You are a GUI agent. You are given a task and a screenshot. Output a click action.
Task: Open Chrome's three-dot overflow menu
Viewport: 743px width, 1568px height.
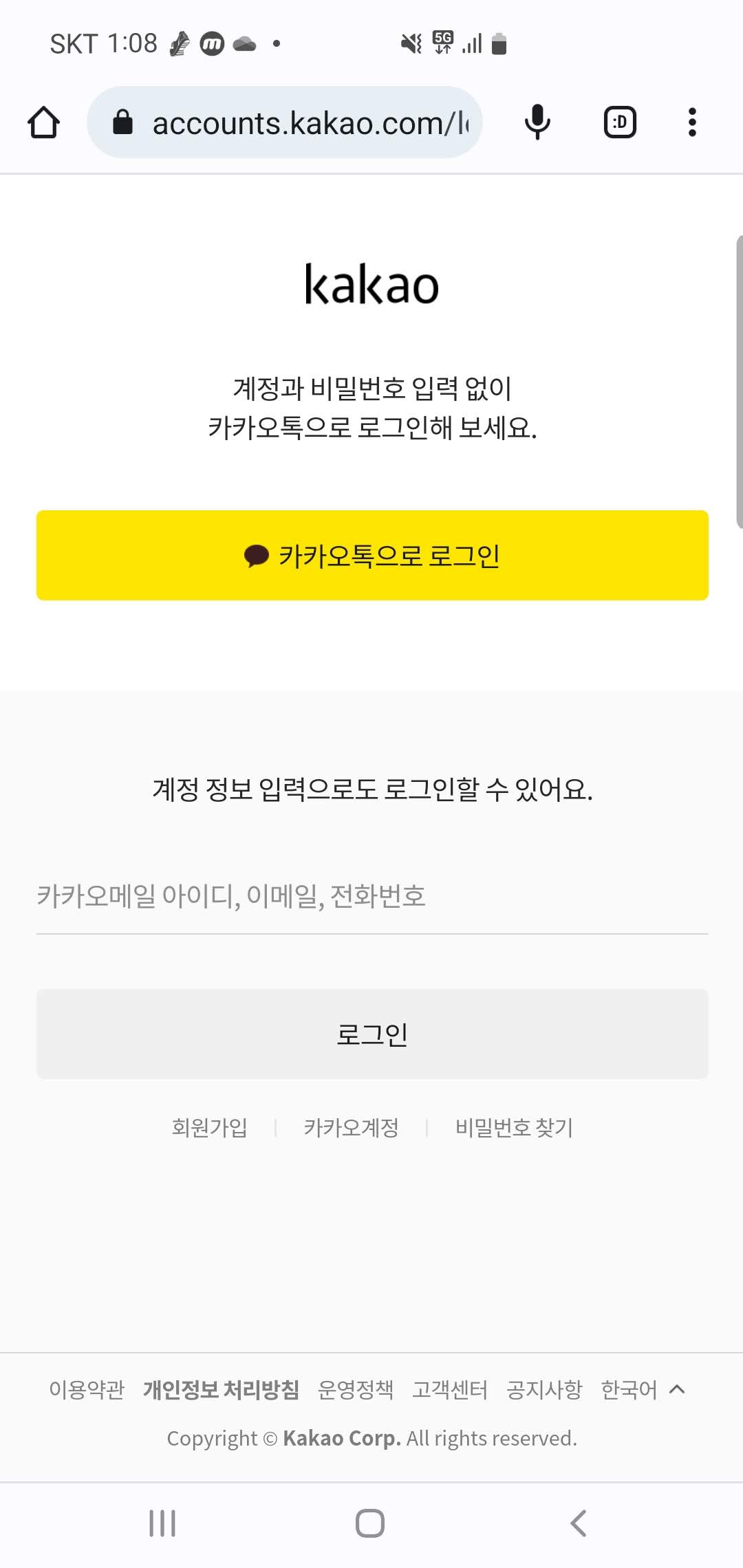coord(692,121)
